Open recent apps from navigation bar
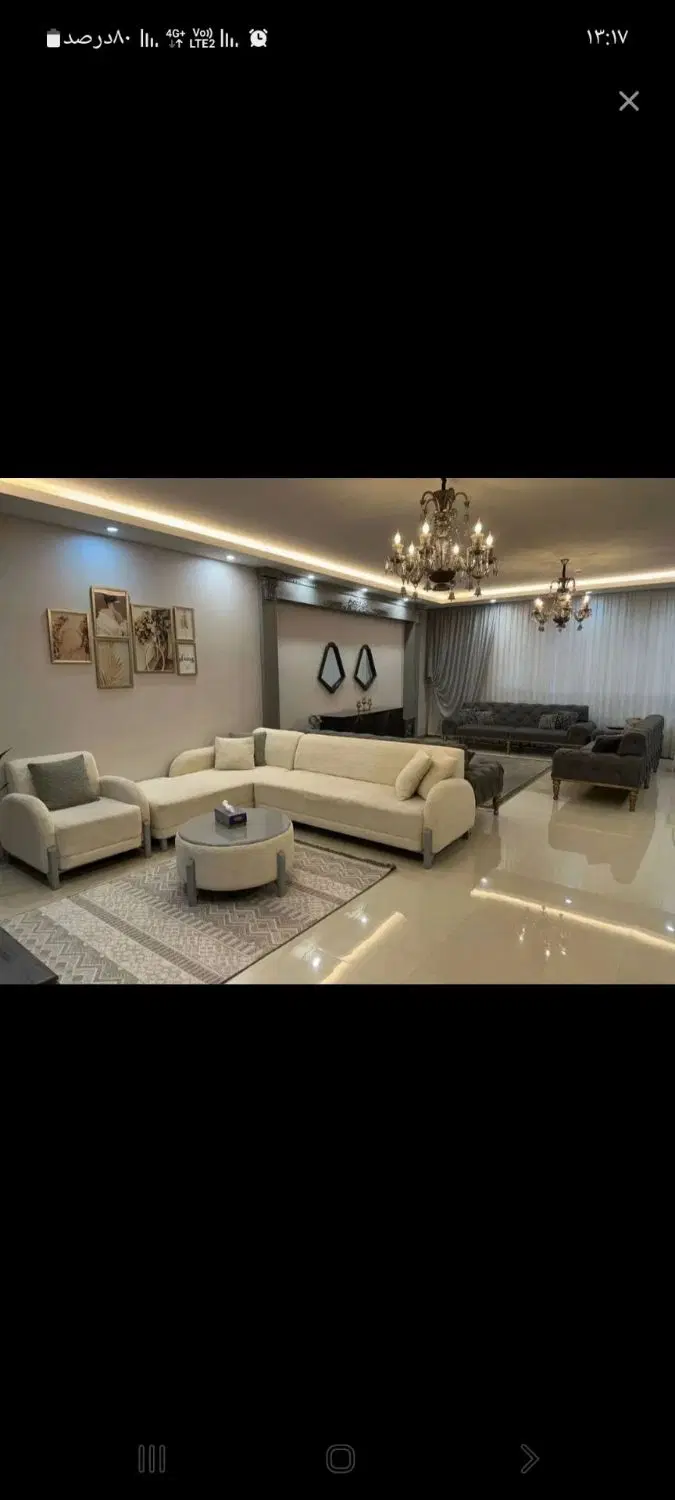 coord(151,1459)
